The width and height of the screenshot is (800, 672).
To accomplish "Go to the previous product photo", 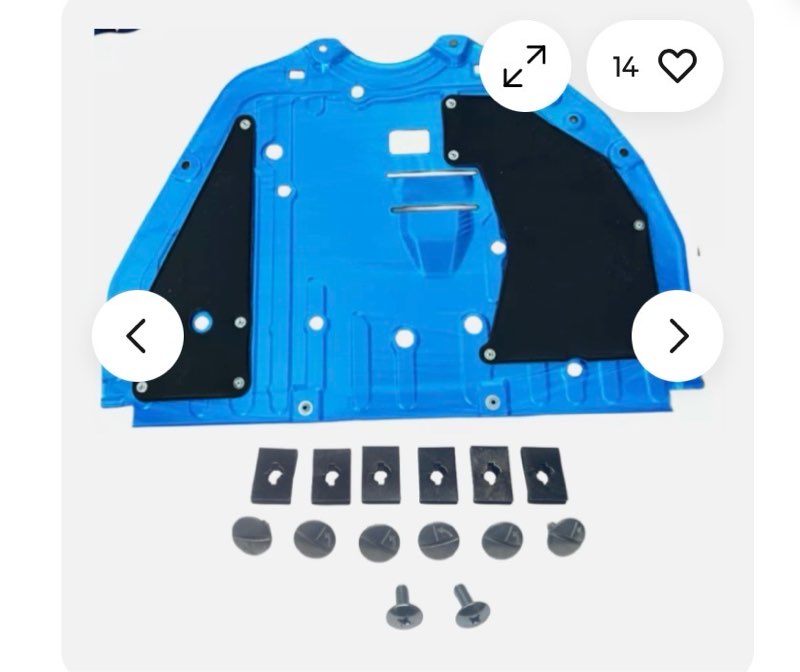I will pyautogui.click(x=137, y=336).
